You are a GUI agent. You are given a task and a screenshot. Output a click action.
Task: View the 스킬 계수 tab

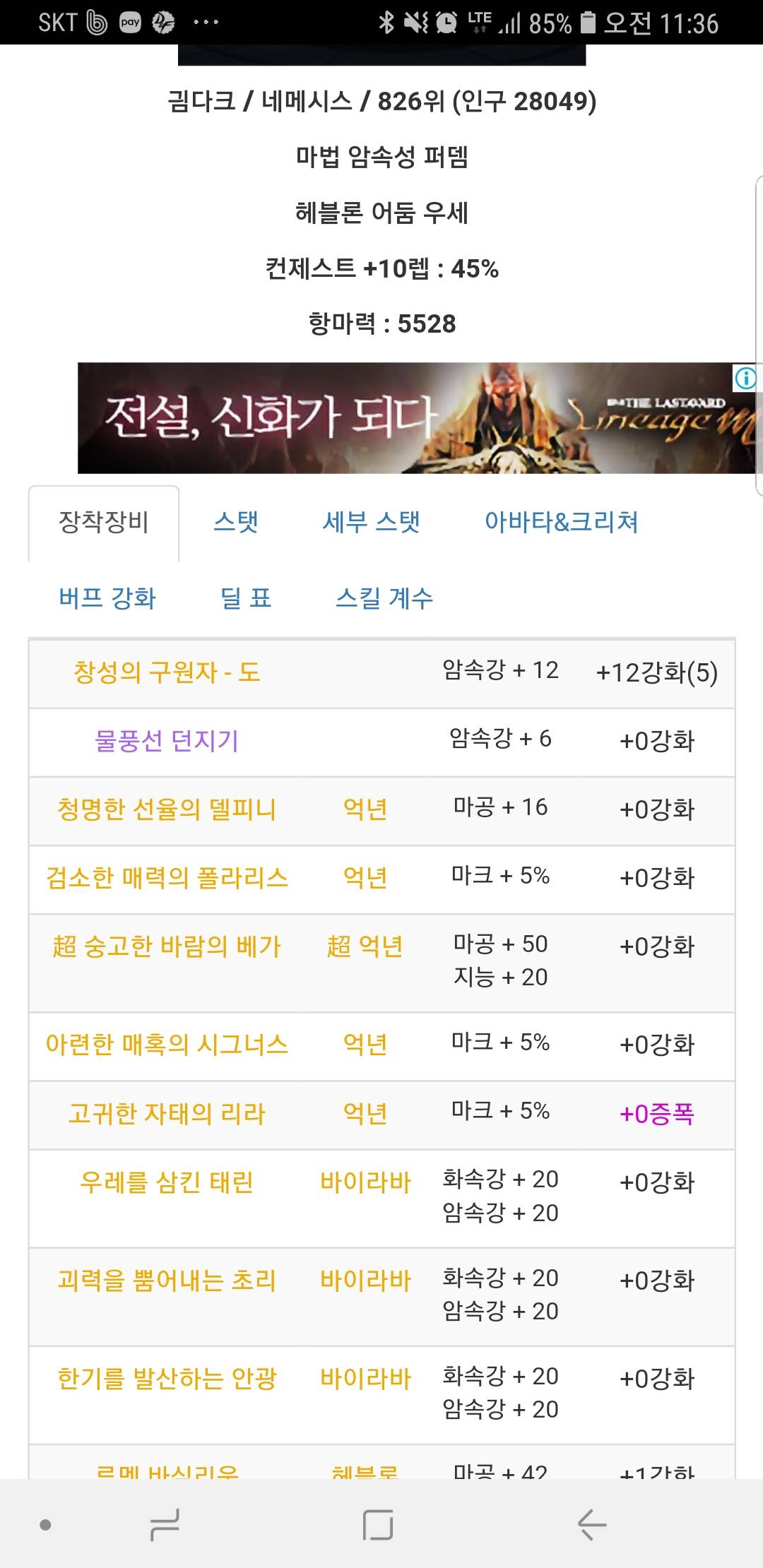[x=384, y=598]
